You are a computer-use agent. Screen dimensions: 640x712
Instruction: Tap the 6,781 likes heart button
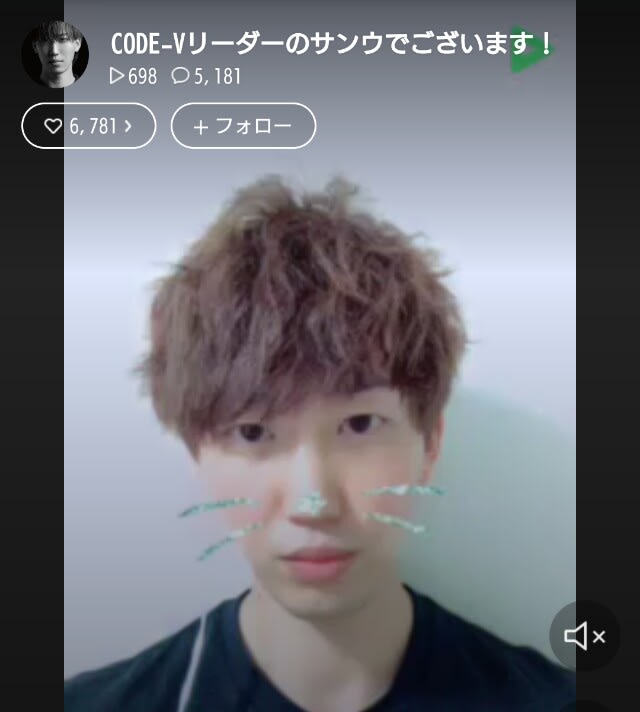88,126
